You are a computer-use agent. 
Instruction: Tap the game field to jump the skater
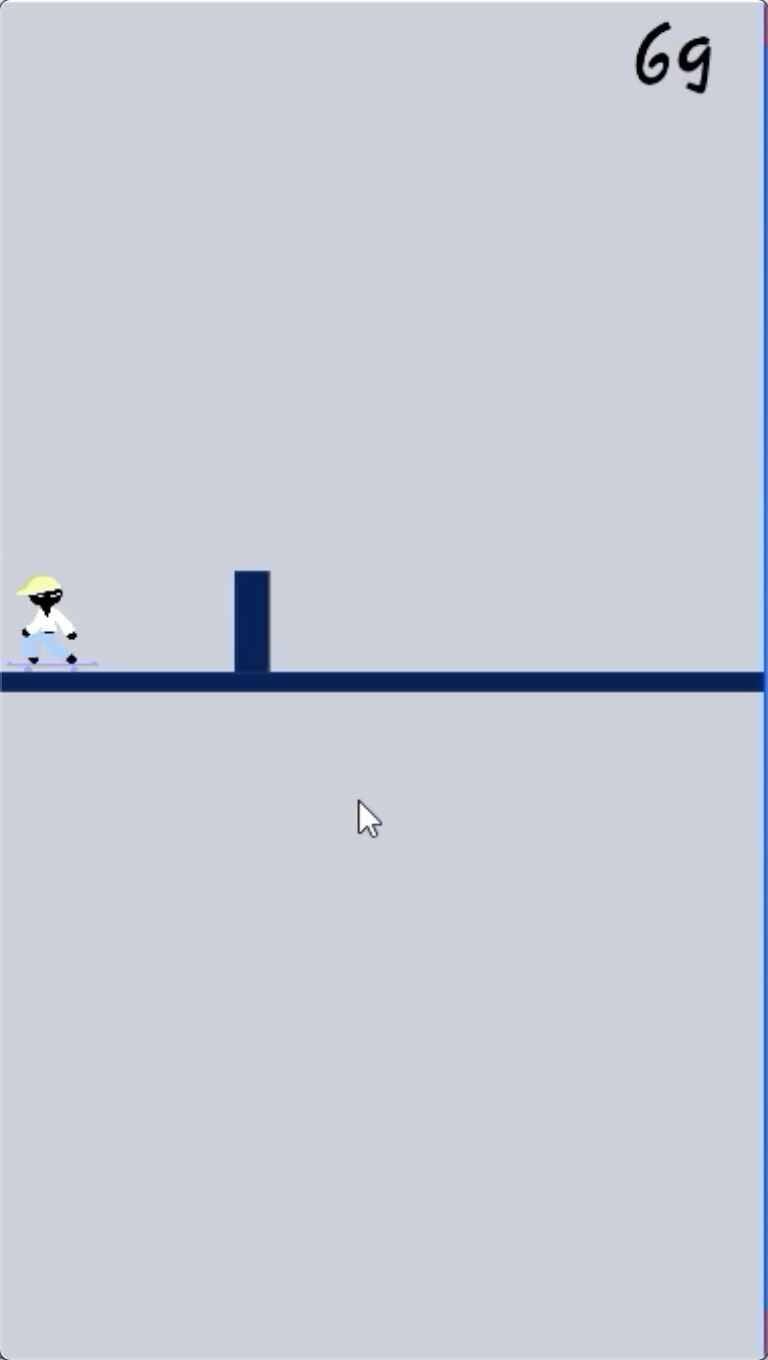[384, 400]
